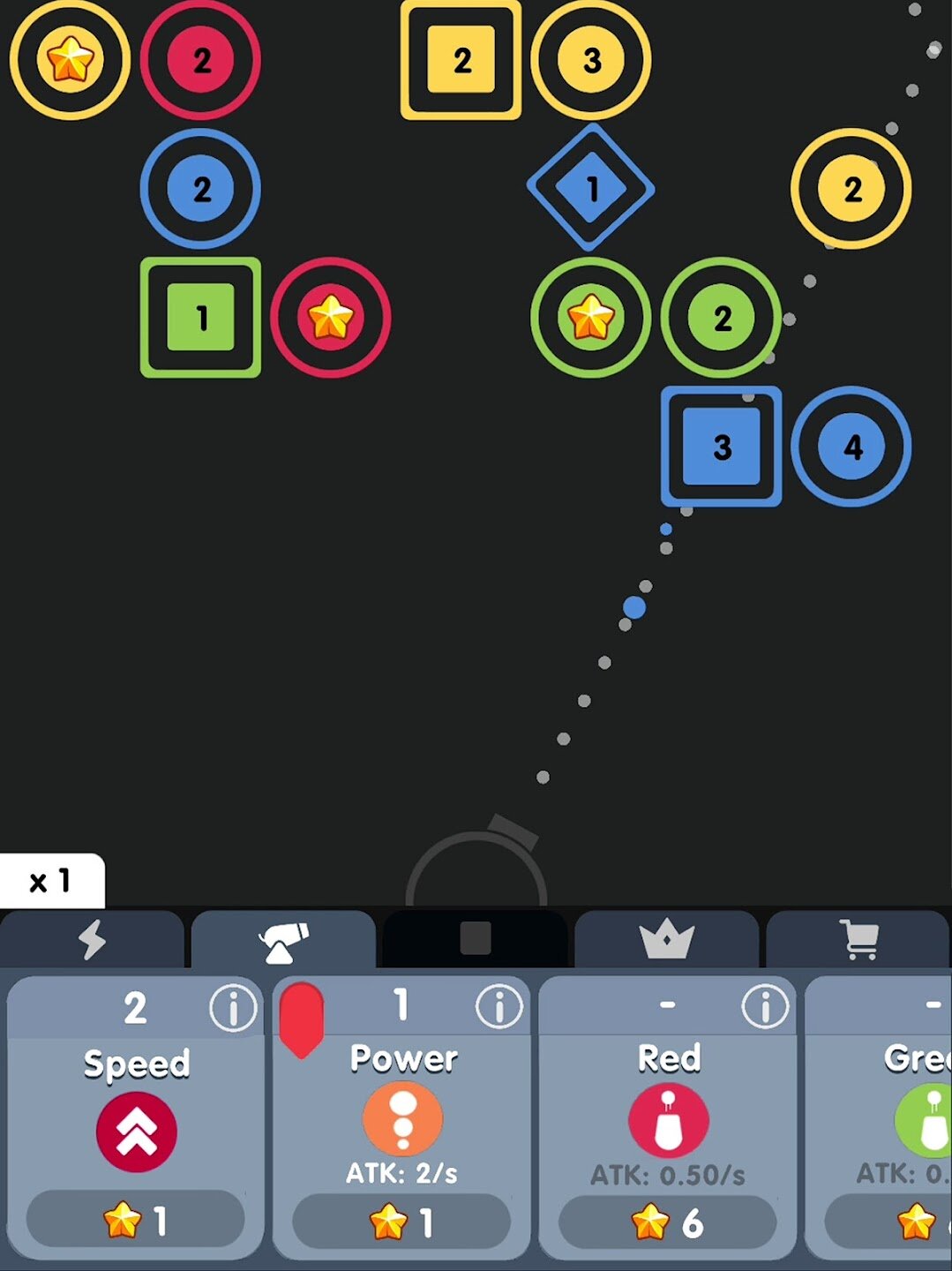Open the shopping cart tab
This screenshot has height=1271, width=952.
(858, 940)
